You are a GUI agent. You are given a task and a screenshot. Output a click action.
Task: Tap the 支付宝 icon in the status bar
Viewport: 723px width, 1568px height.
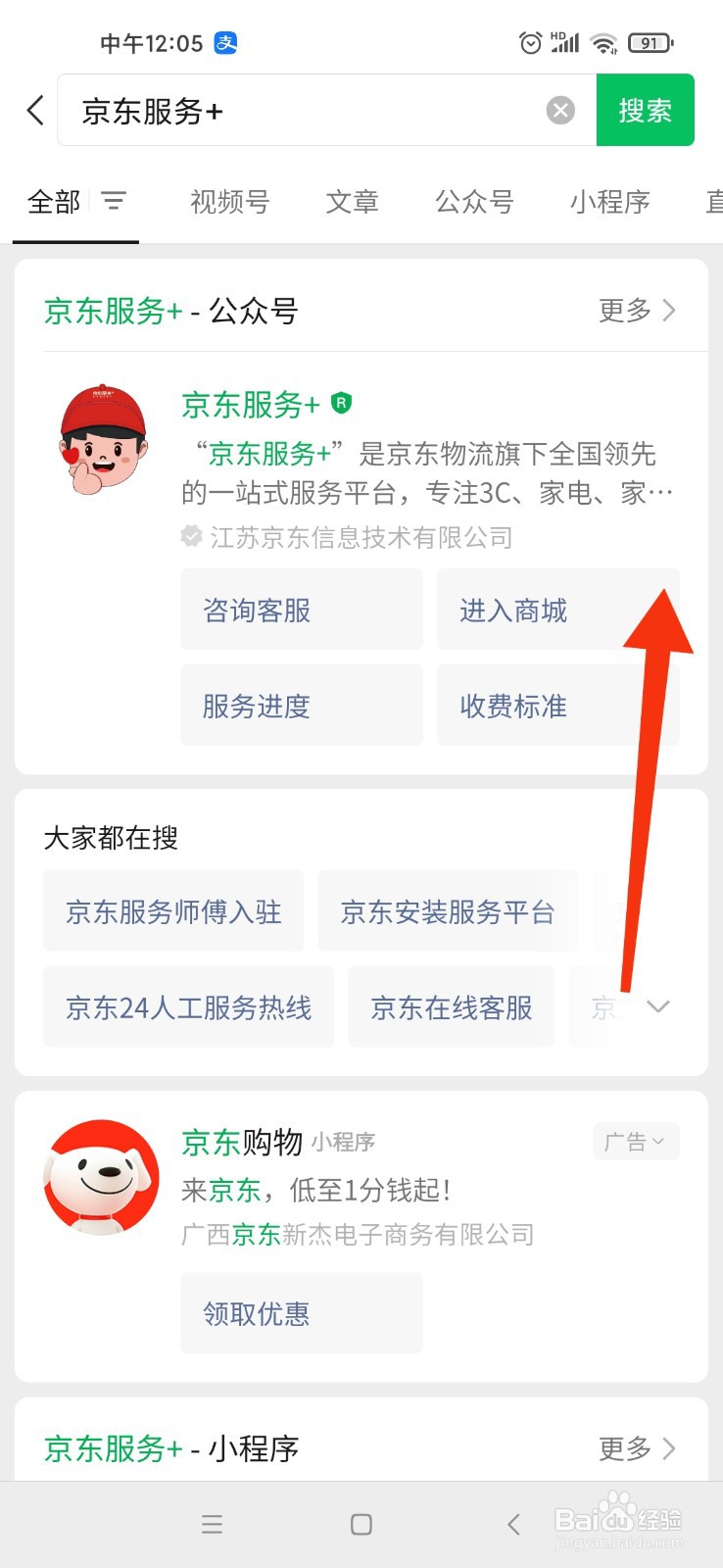[x=226, y=42]
